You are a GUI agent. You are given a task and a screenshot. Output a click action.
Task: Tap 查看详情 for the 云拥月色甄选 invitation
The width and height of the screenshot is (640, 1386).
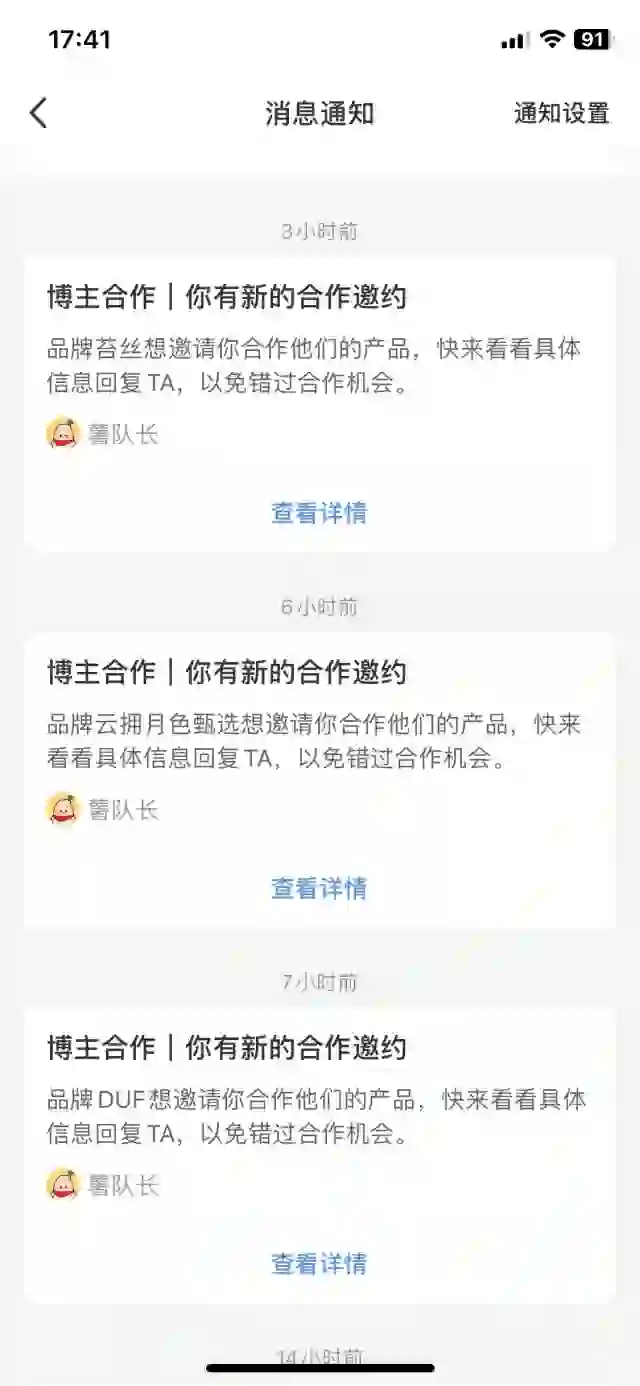pyautogui.click(x=319, y=888)
